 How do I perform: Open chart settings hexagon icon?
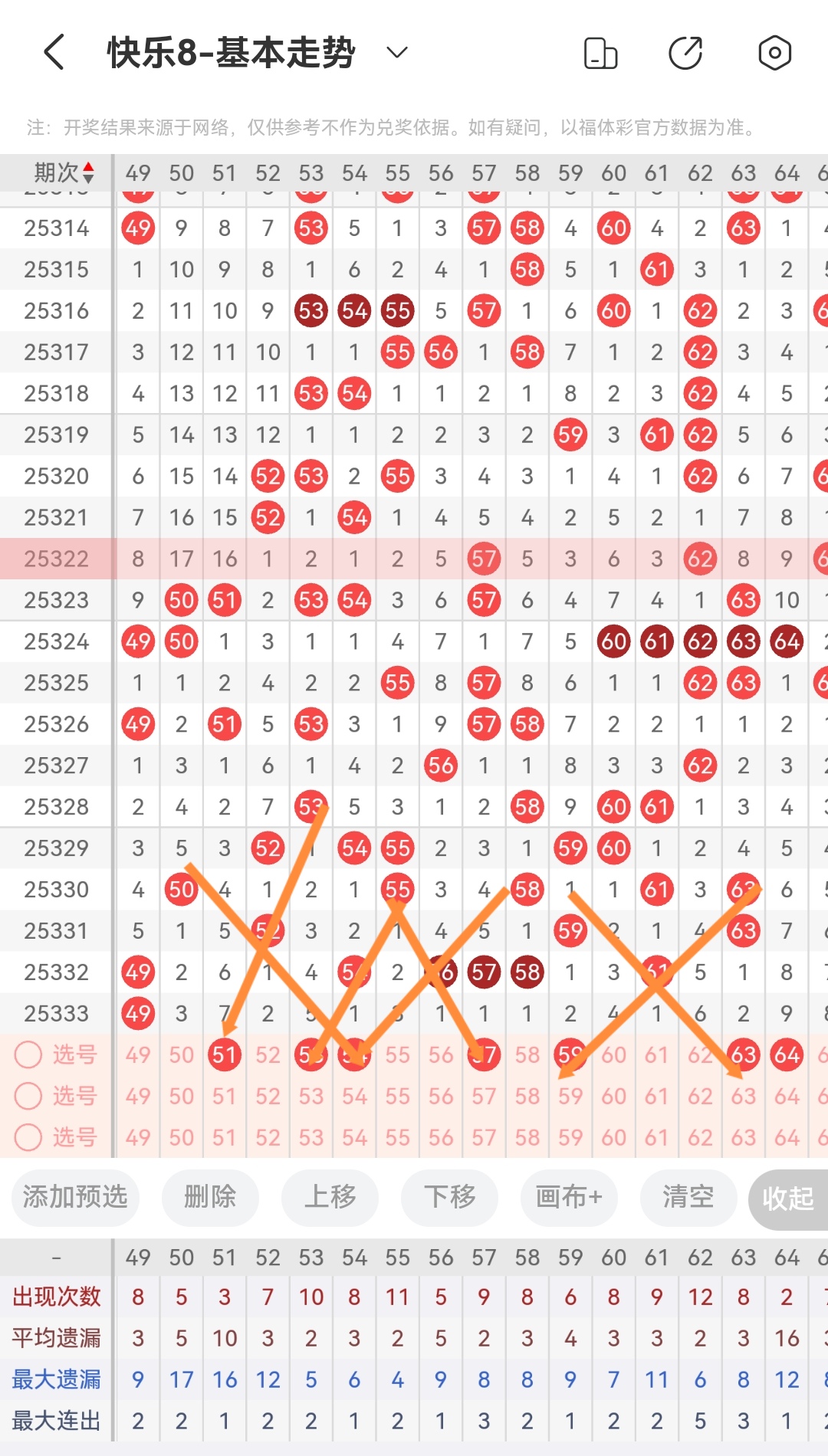click(x=774, y=53)
